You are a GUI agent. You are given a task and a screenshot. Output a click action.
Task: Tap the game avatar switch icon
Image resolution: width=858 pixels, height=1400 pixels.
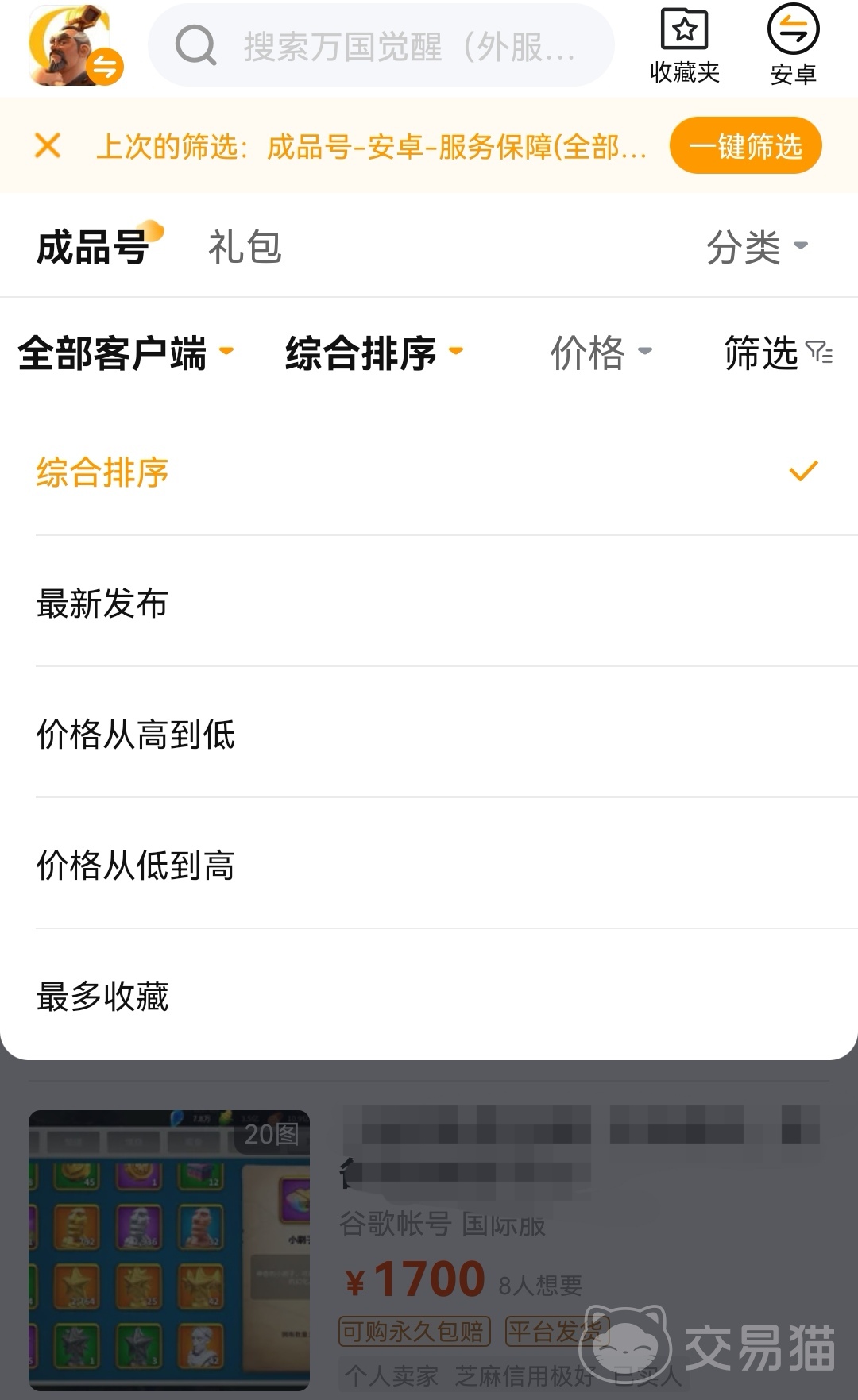click(76, 46)
